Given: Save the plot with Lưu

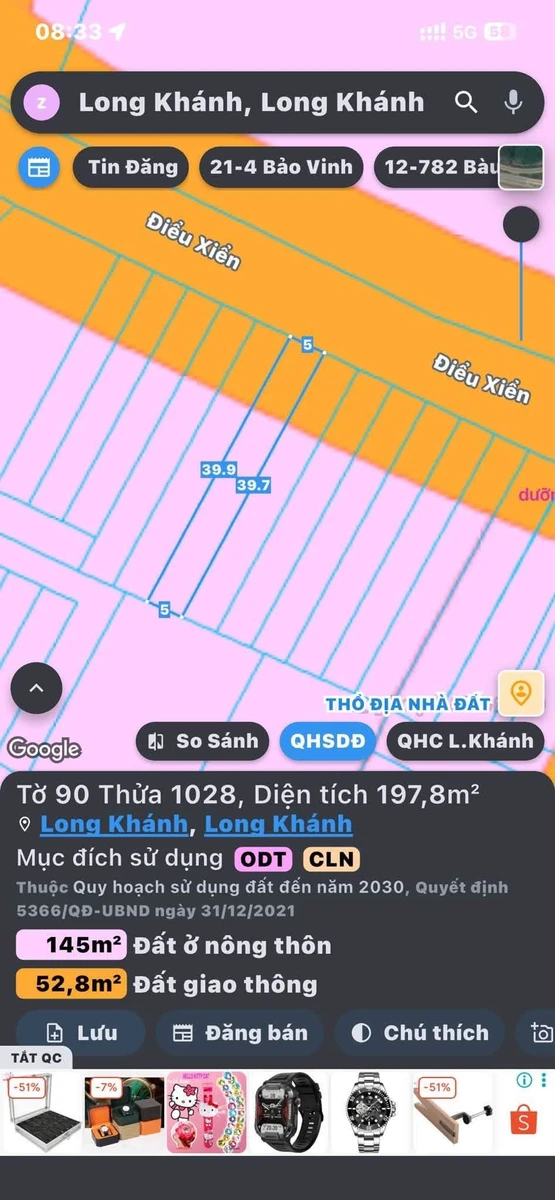Looking at the screenshot, I should click(81, 1033).
